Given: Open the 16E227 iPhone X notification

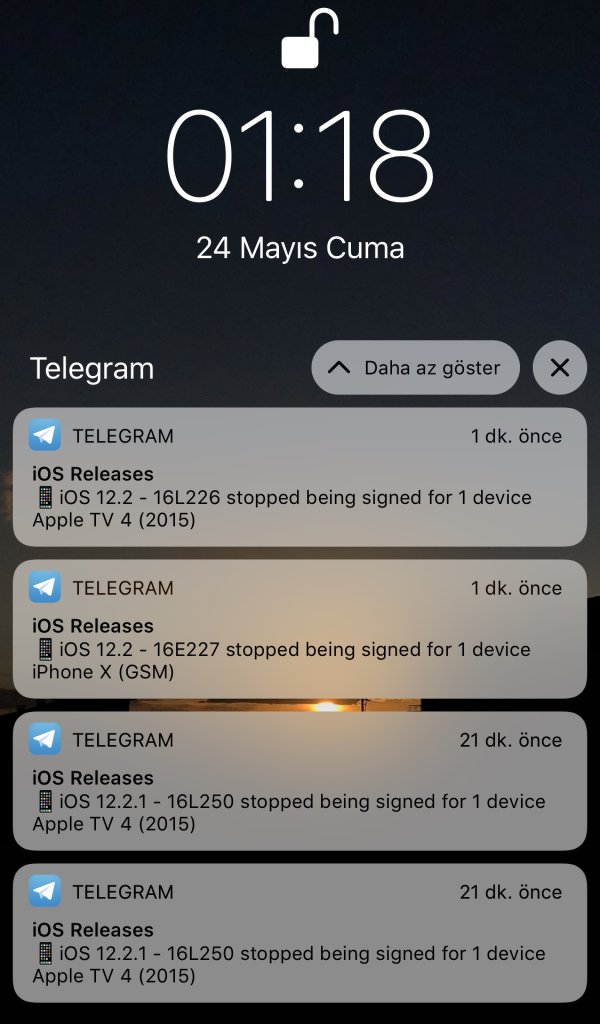Looking at the screenshot, I should (300, 629).
